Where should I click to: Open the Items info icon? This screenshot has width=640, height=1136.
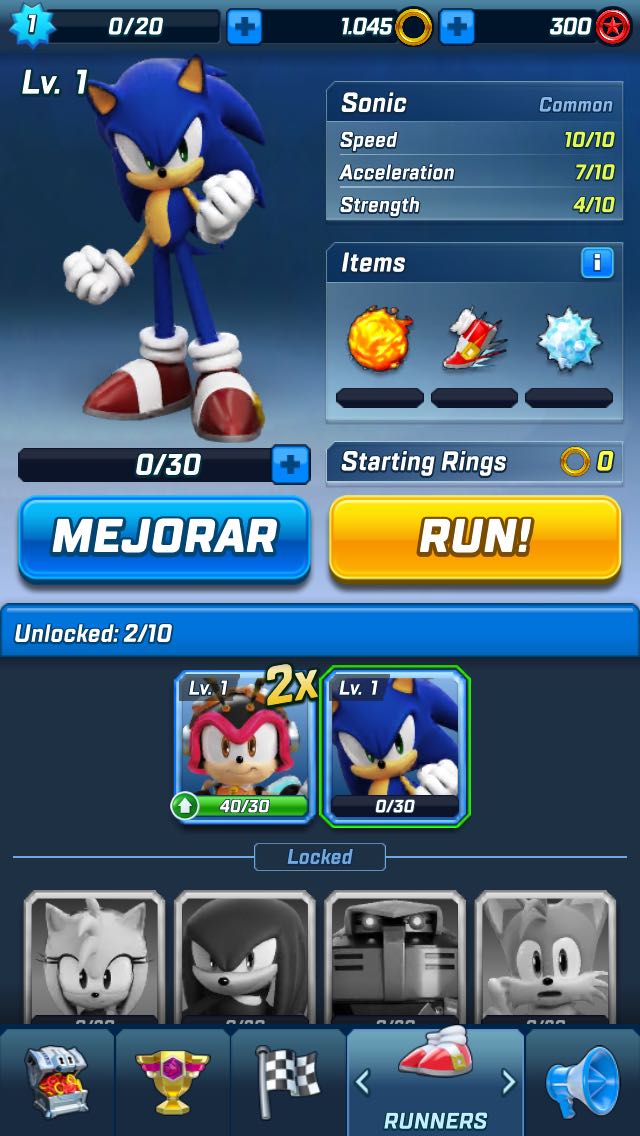pyautogui.click(x=597, y=263)
